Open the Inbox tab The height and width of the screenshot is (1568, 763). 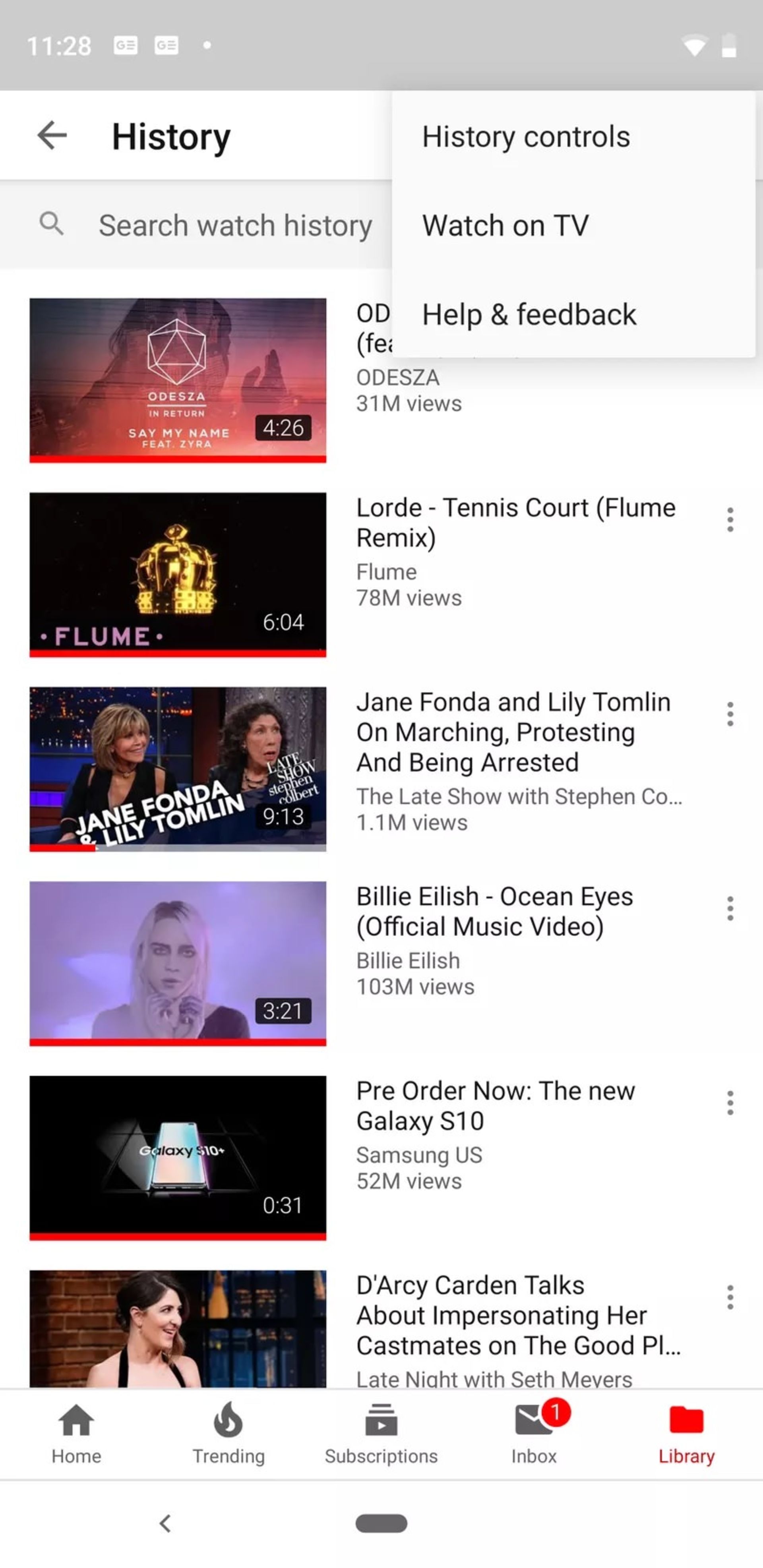pyautogui.click(x=534, y=1433)
